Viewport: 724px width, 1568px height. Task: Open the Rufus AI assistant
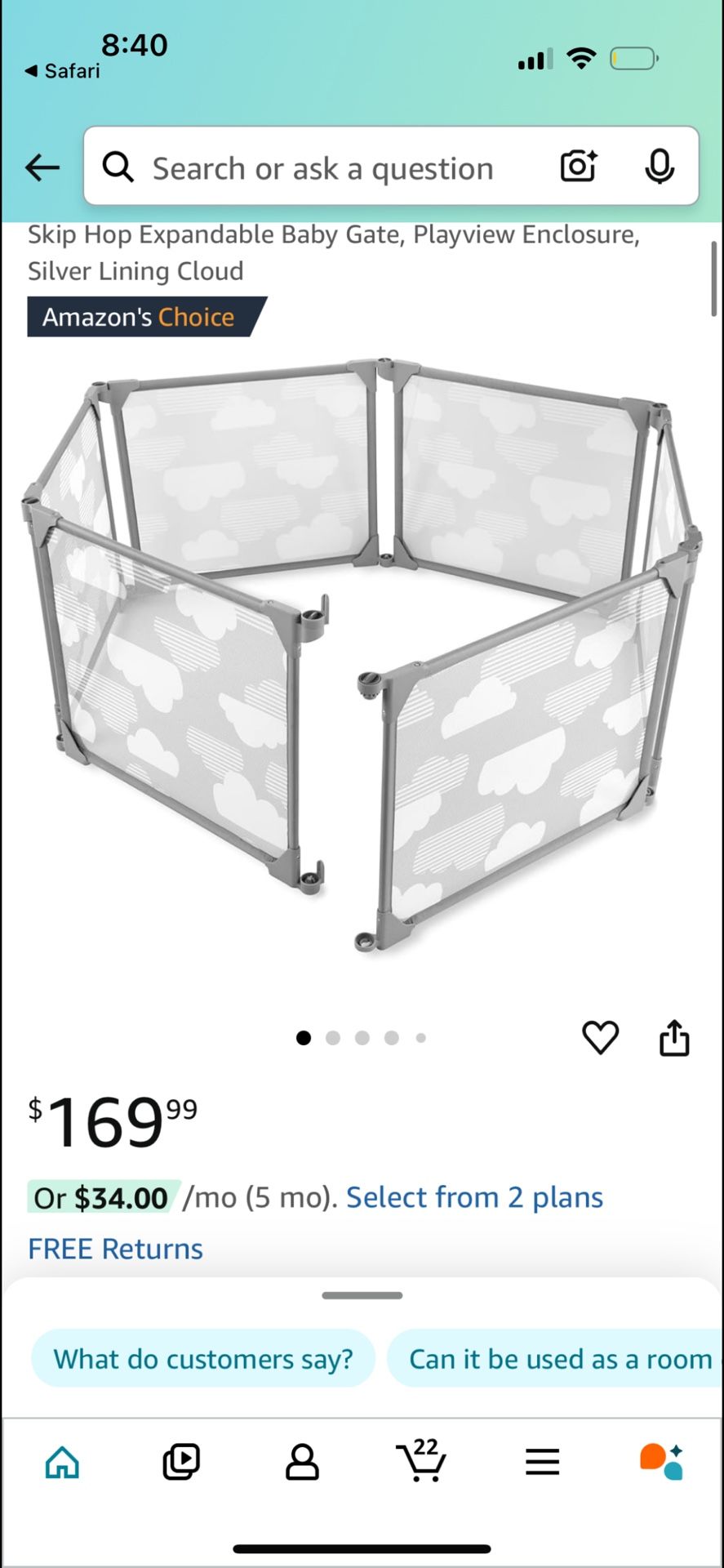point(661,1461)
